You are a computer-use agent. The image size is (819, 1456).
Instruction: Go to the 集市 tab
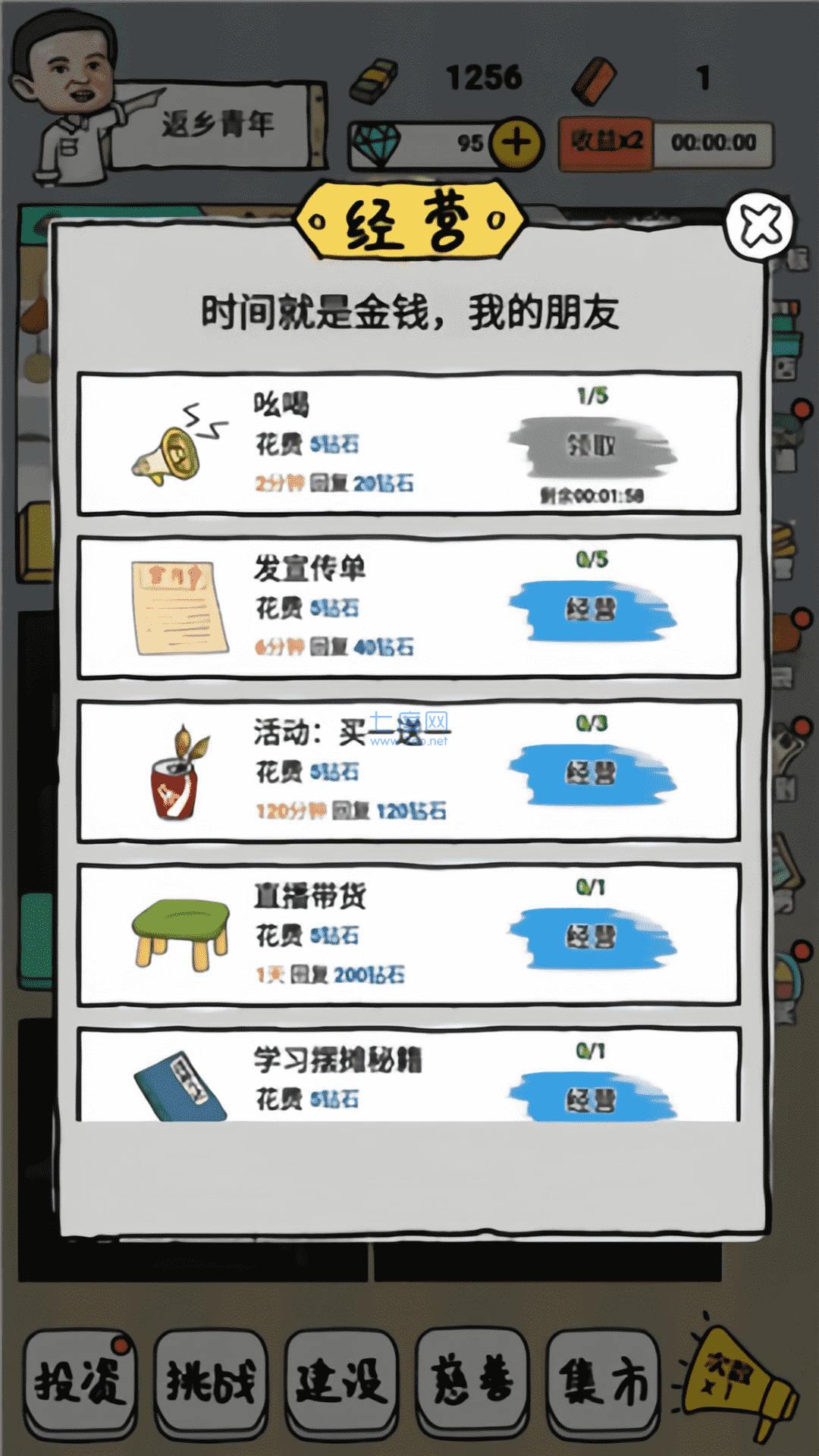pyautogui.click(x=603, y=1382)
